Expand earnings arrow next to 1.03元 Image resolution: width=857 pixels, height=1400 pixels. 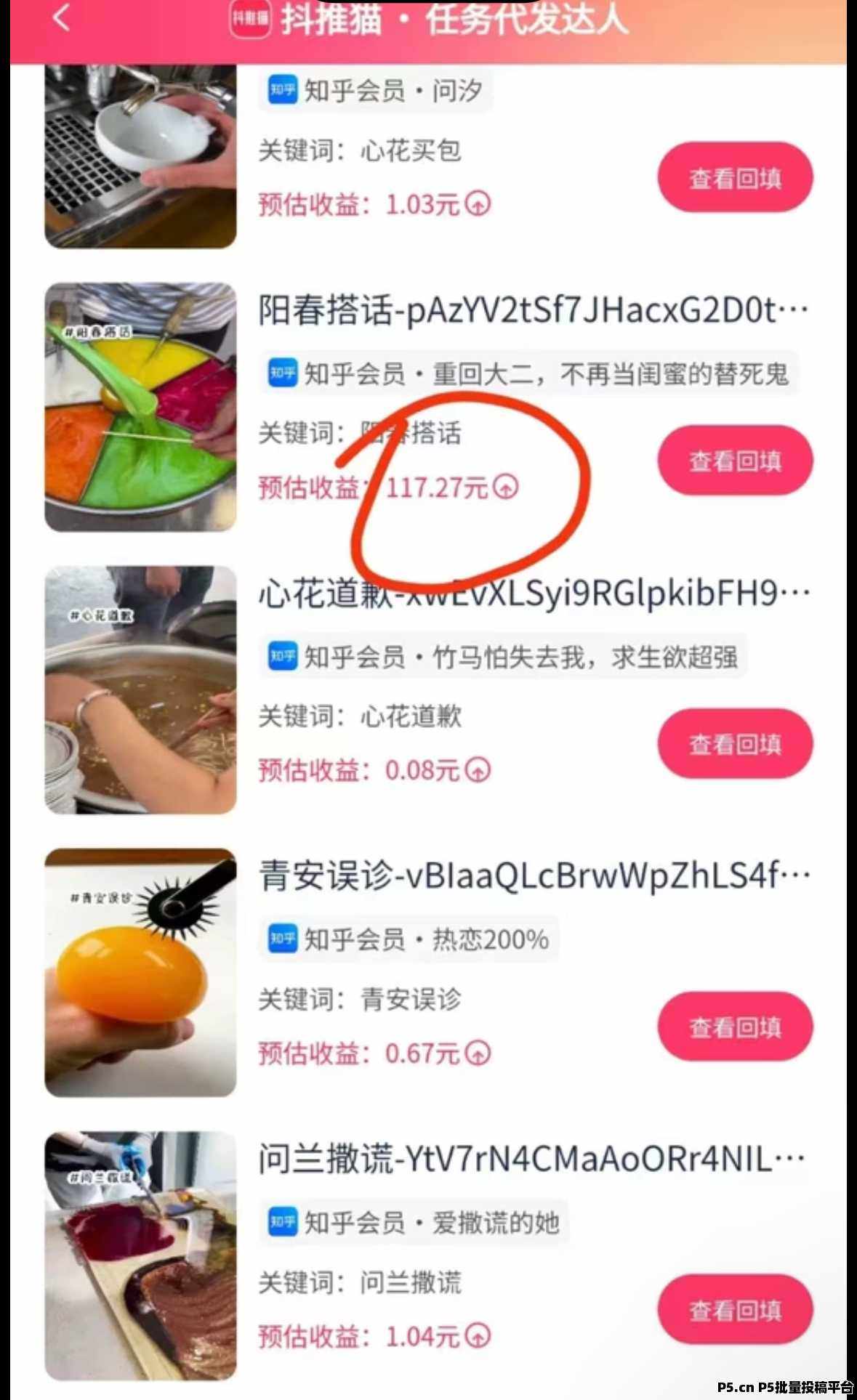(x=478, y=204)
